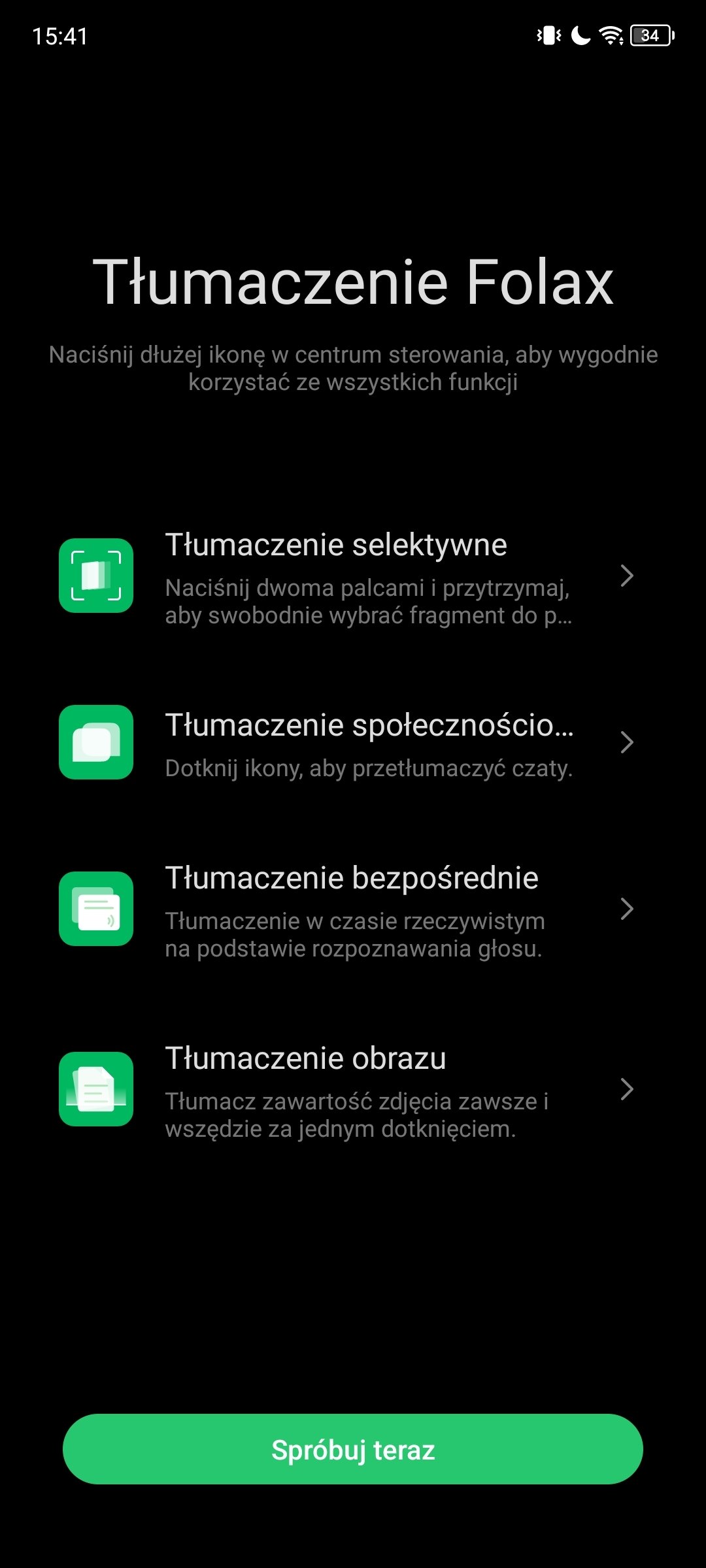The image size is (706, 1568).
Task: Open the Tłumaczenie społecznościowe row
Action: pyautogui.click(x=353, y=743)
